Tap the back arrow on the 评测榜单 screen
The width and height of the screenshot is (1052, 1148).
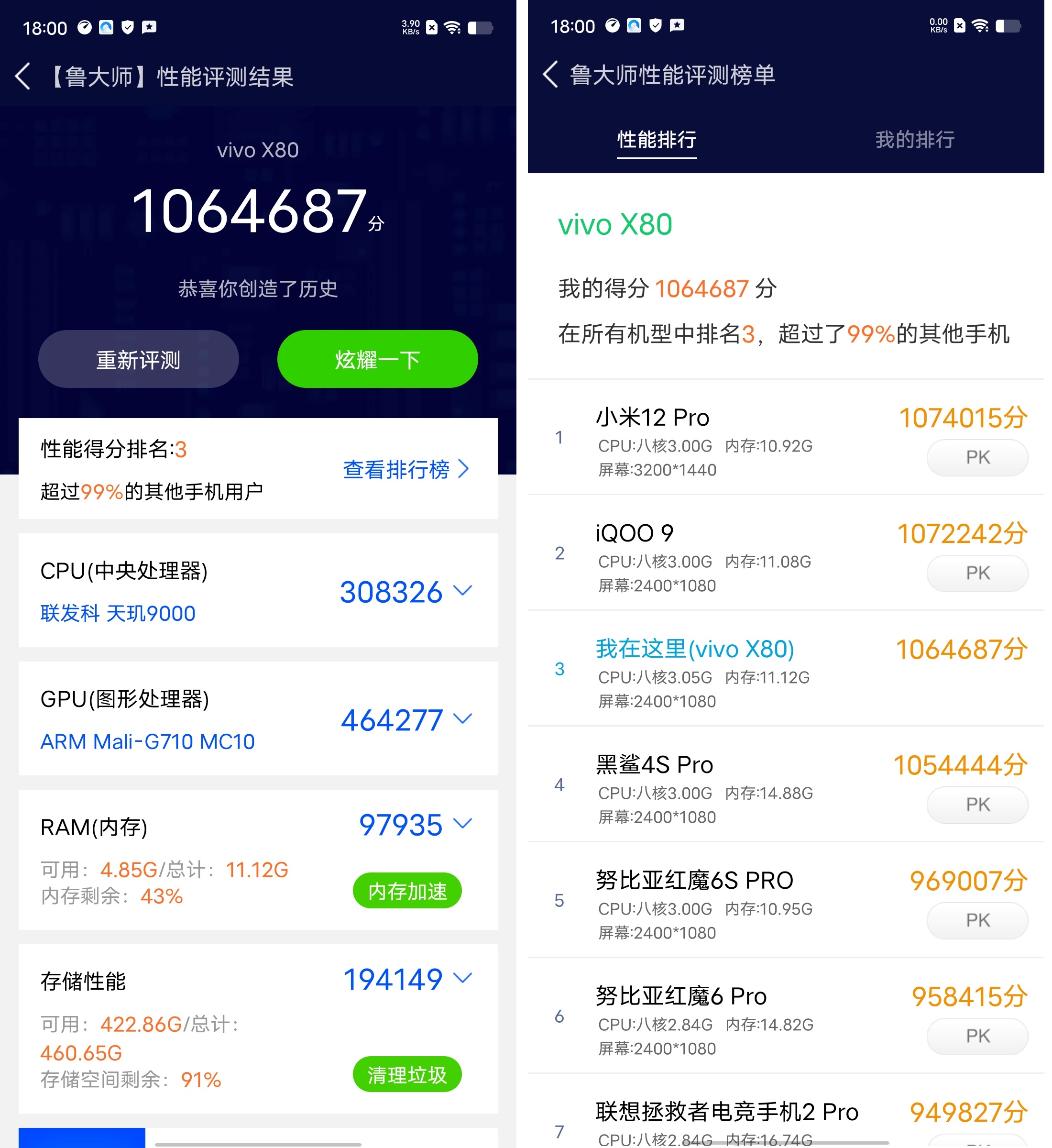[x=550, y=75]
